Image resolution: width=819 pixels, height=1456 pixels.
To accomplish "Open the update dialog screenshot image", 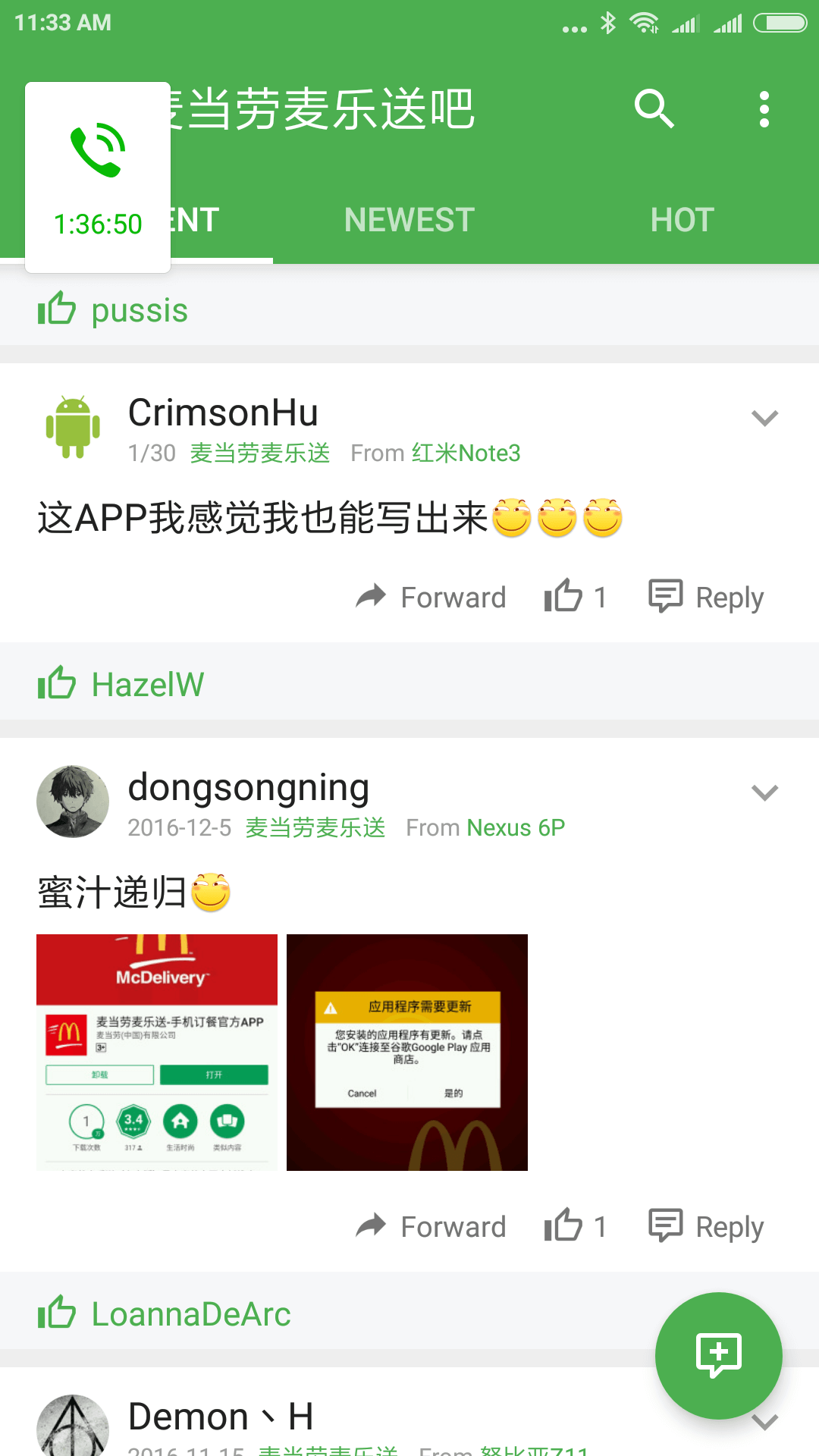I will 407,1053.
